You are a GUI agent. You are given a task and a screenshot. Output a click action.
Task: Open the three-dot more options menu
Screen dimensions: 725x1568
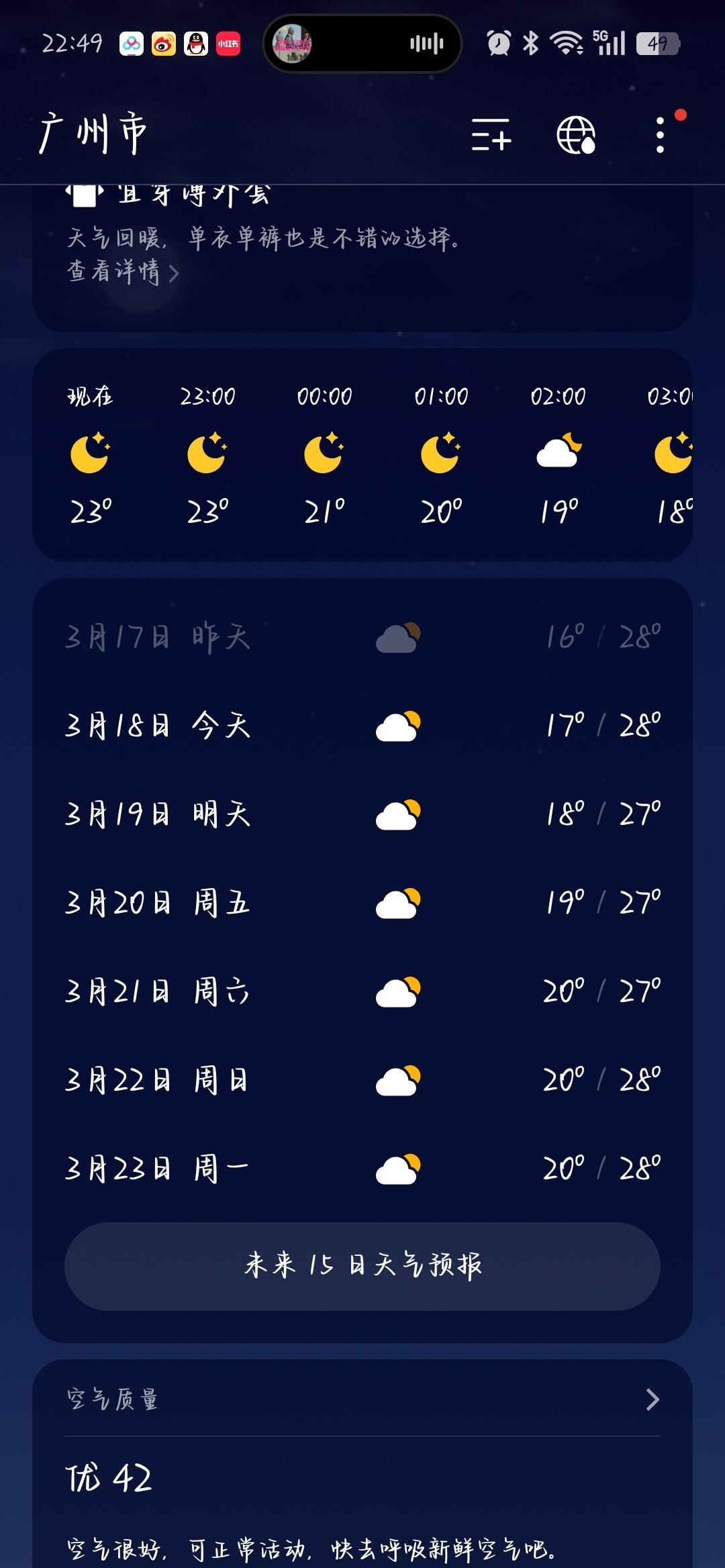[659, 134]
